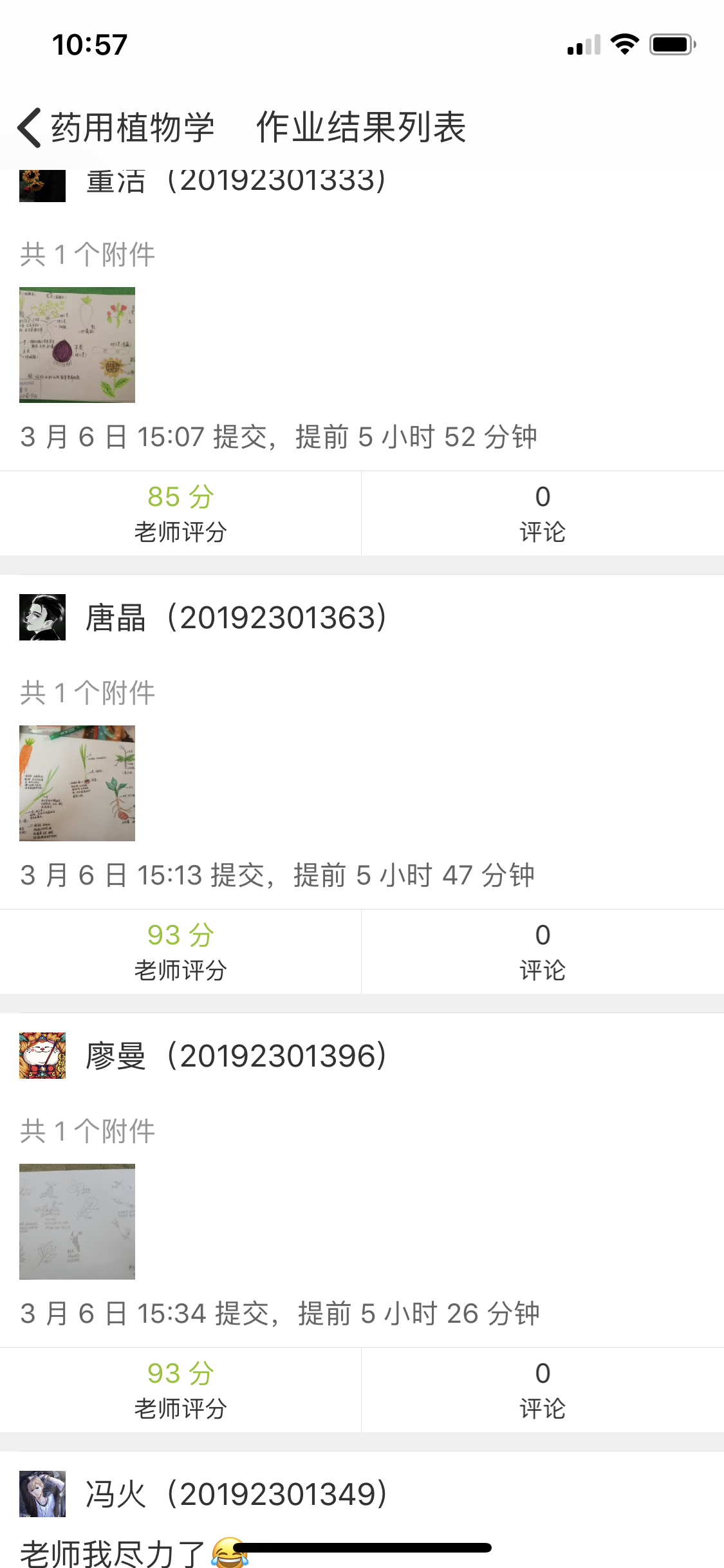Viewport: 724px width, 1568px height.
Task: Open comments on 廖曼's submission
Action: click(x=543, y=1390)
